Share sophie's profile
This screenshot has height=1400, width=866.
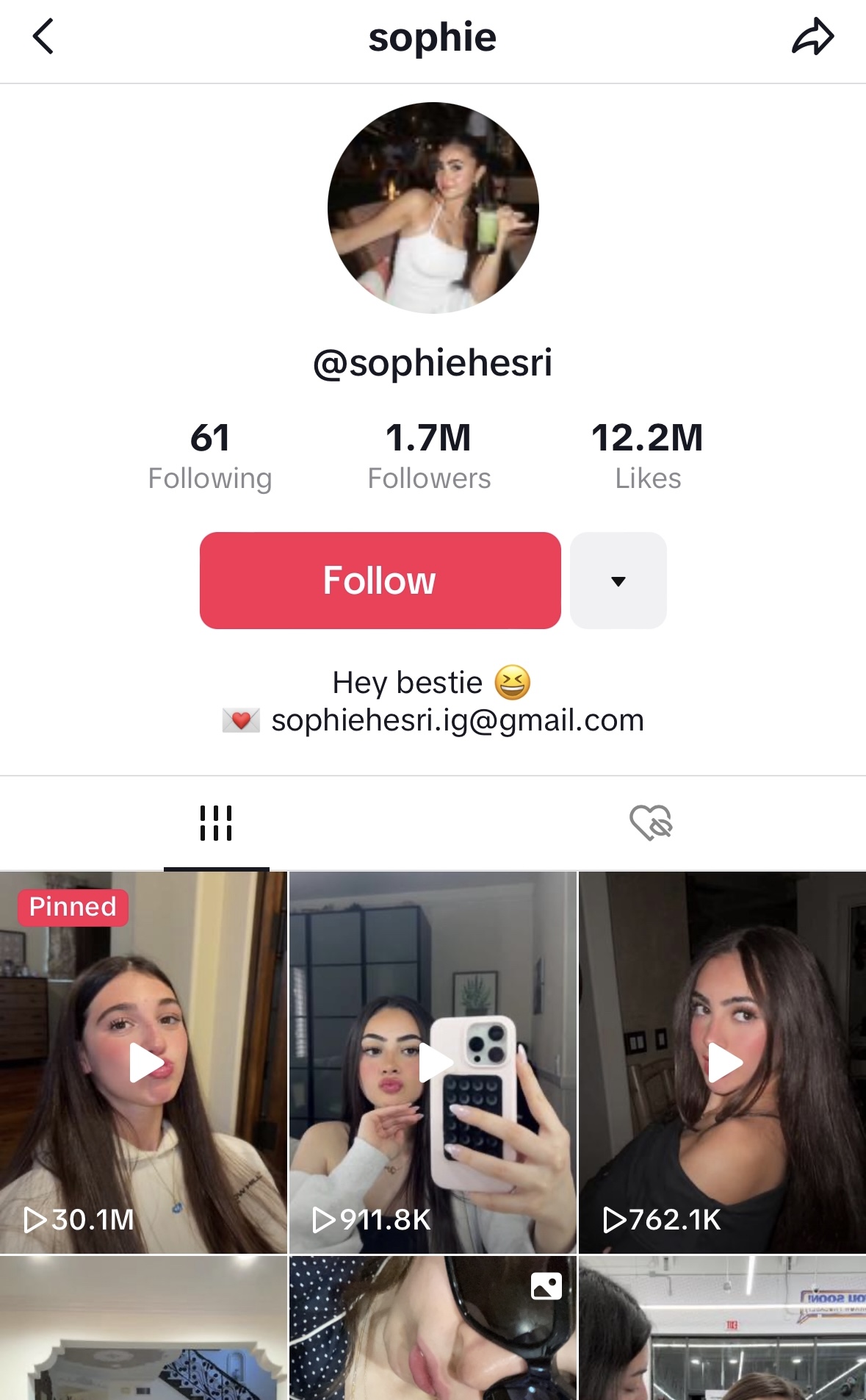pos(812,37)
